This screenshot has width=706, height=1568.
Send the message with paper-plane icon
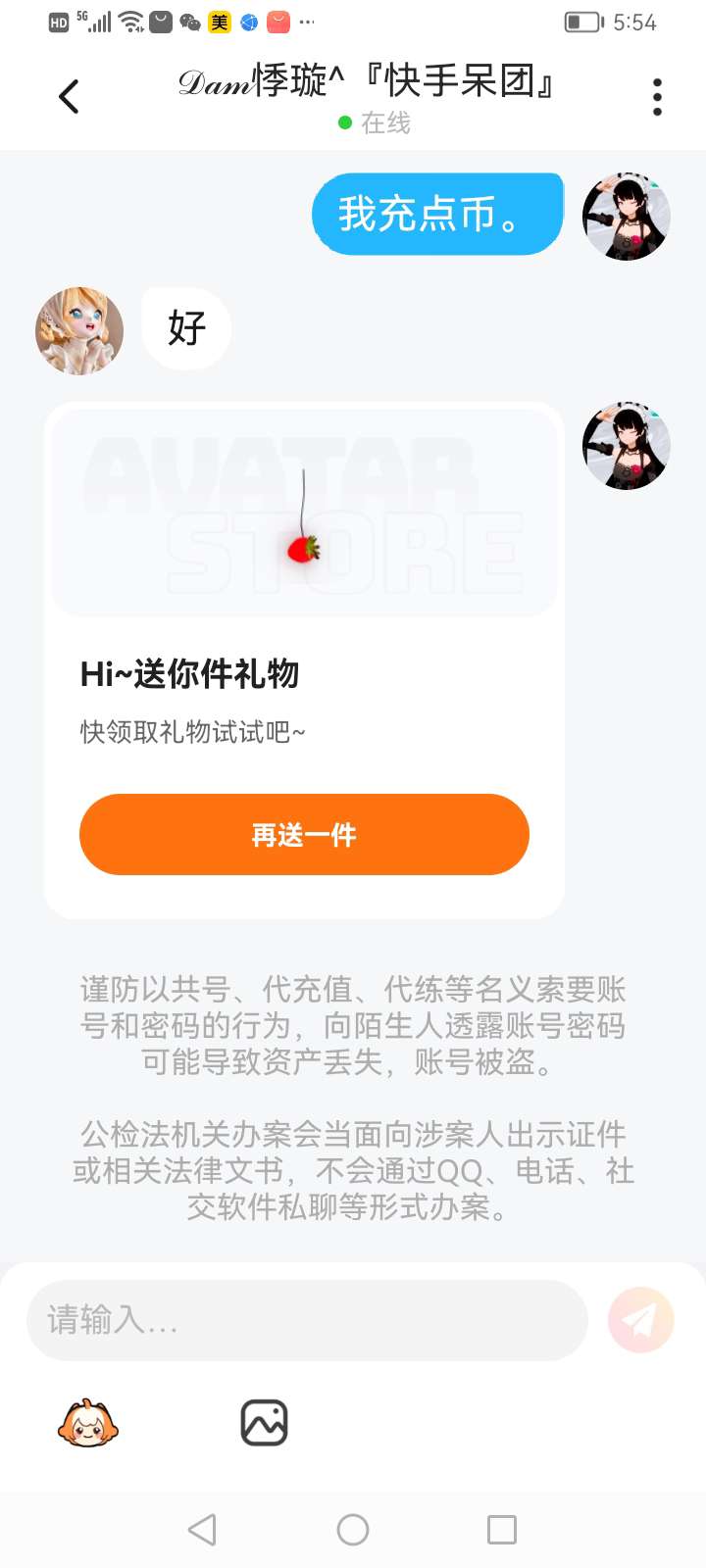pyautogui.click(x=640, y=1320)
